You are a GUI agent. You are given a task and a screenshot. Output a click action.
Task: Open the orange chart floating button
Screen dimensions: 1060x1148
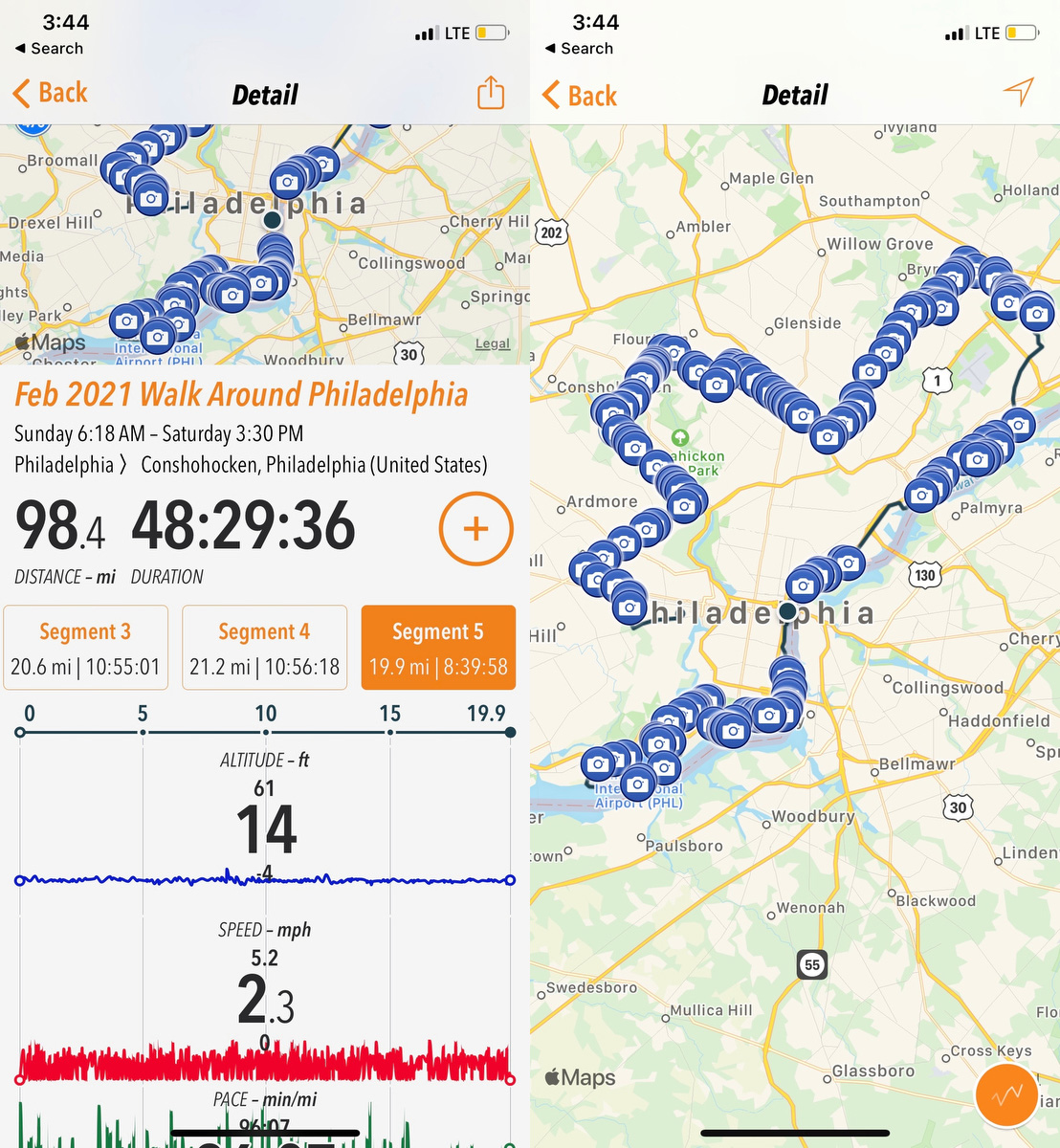(1005, 1096)
